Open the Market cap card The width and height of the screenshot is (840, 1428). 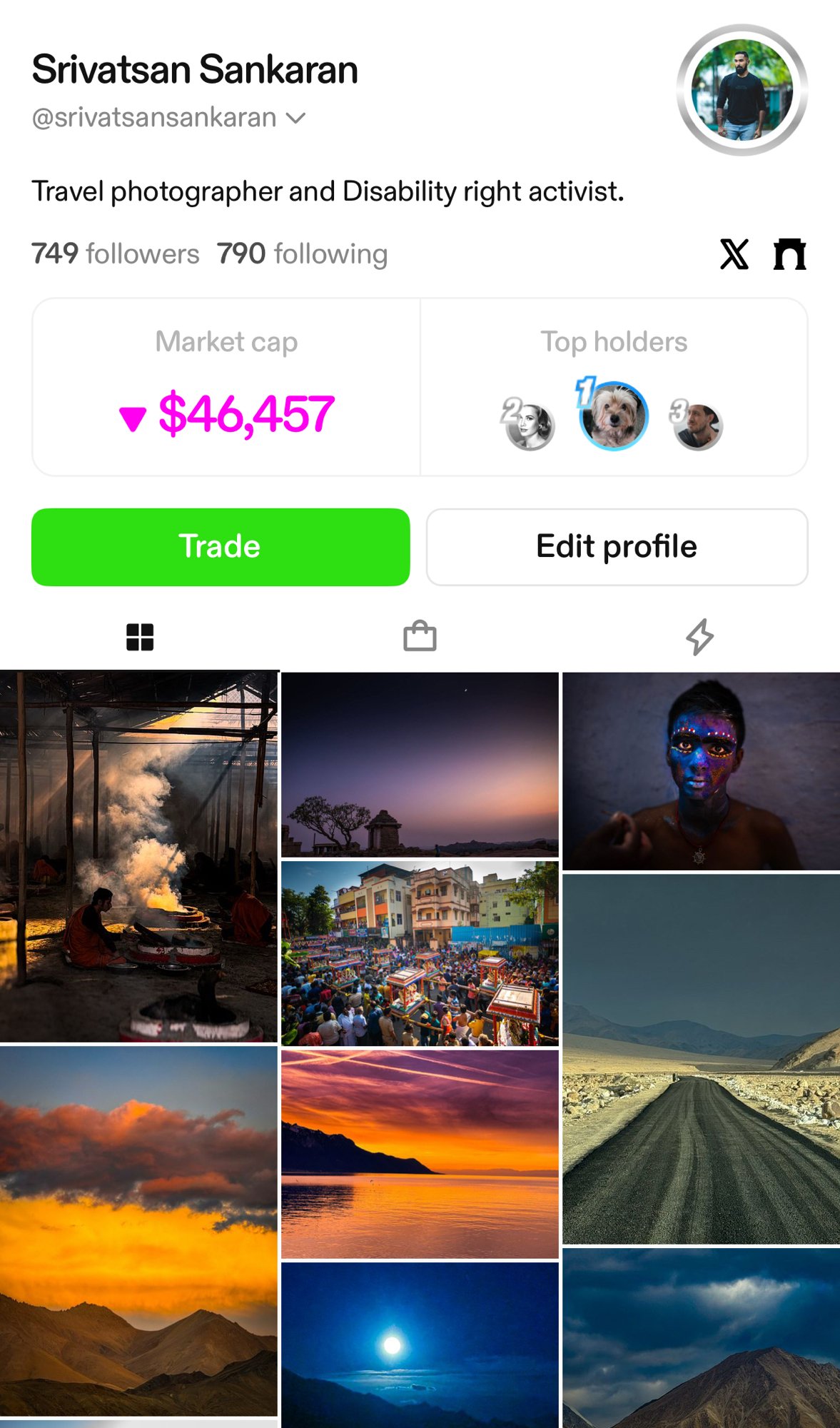tap(226, 388)
